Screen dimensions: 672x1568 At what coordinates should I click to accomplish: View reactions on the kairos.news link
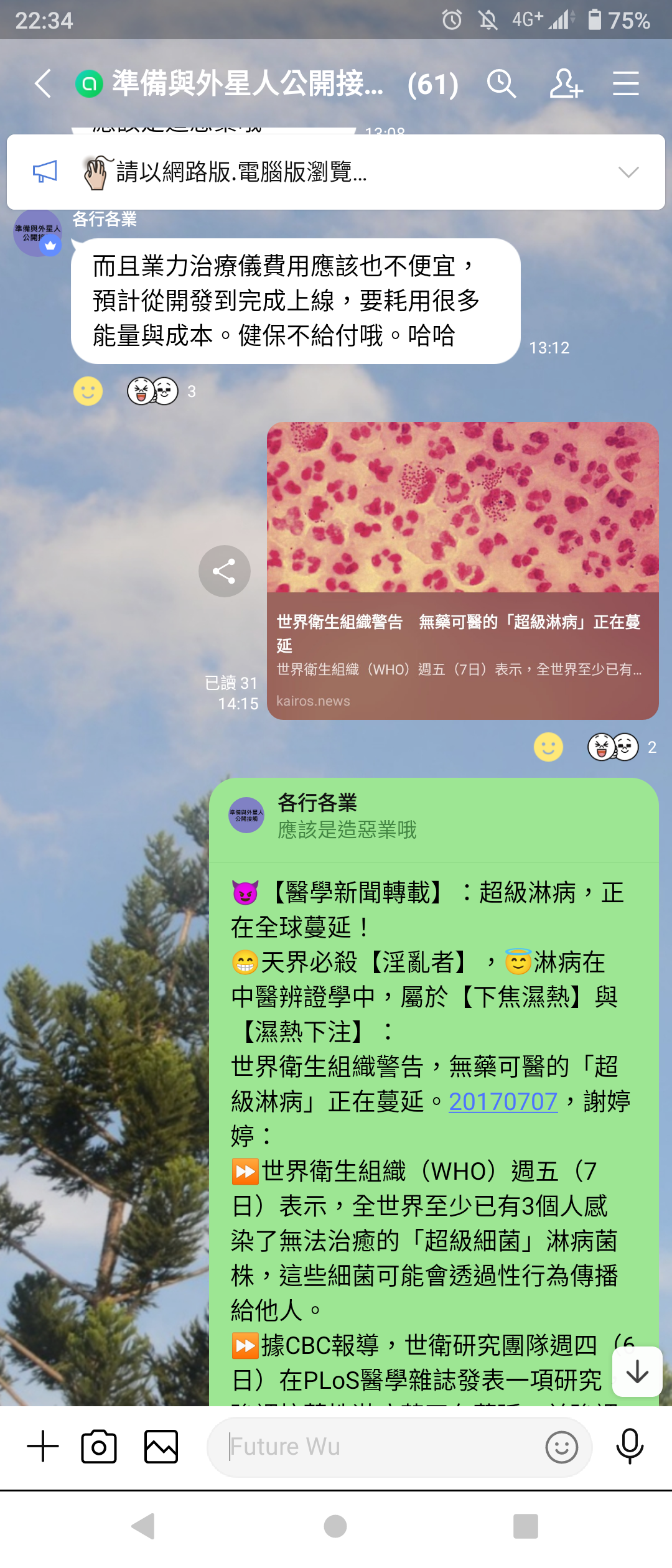tap(622, 747)
